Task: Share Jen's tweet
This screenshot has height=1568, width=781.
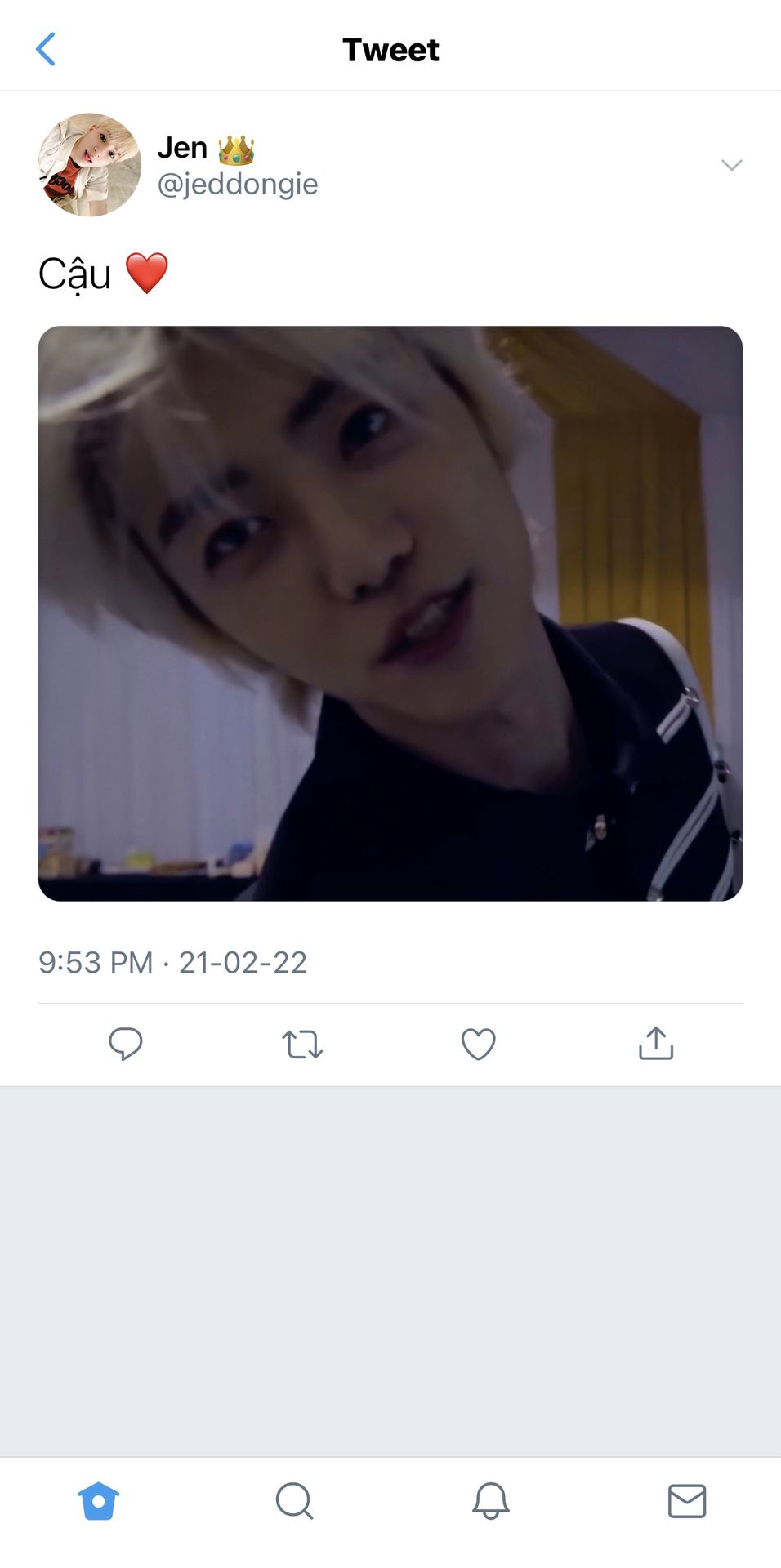Action: (x=656, y=1044)
